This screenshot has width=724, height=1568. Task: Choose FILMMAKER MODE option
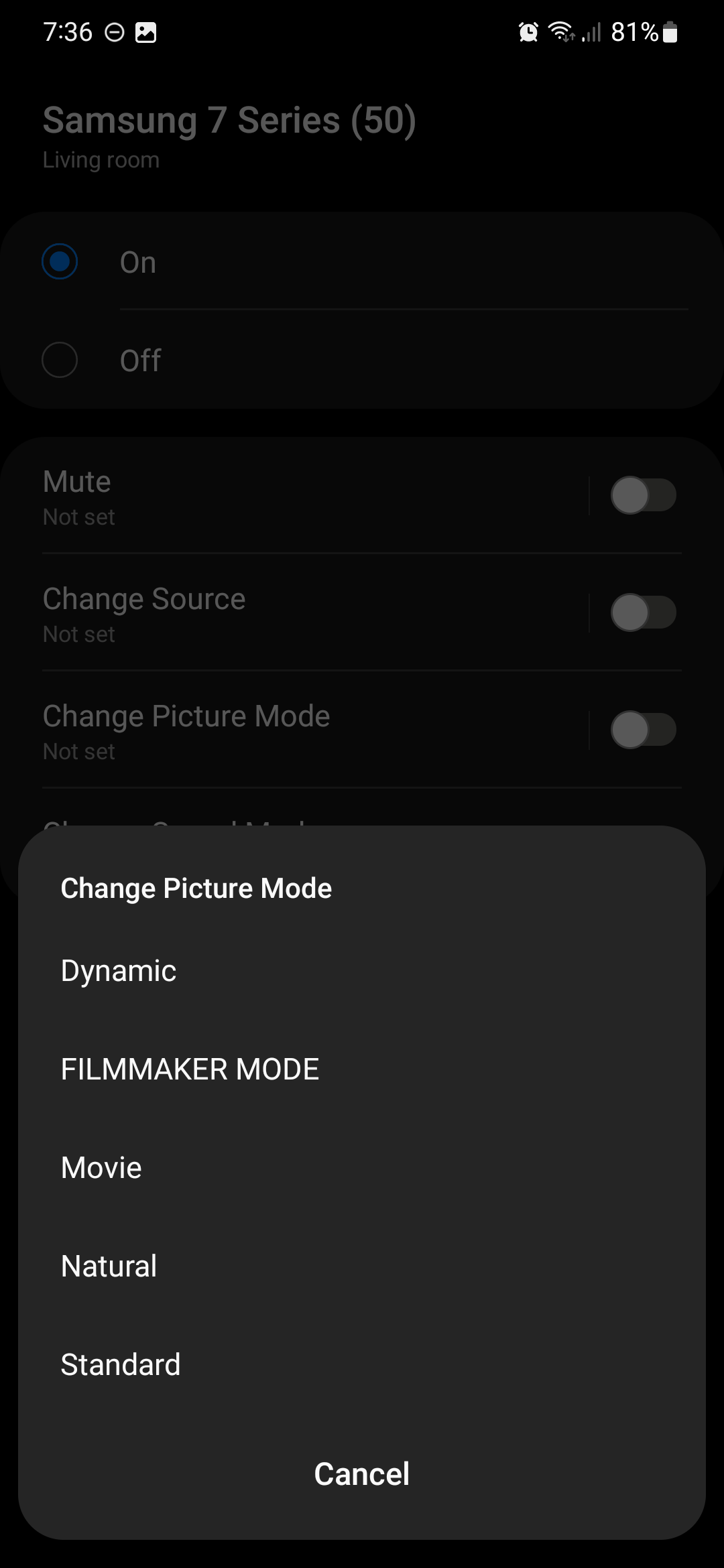(190, 1069)
